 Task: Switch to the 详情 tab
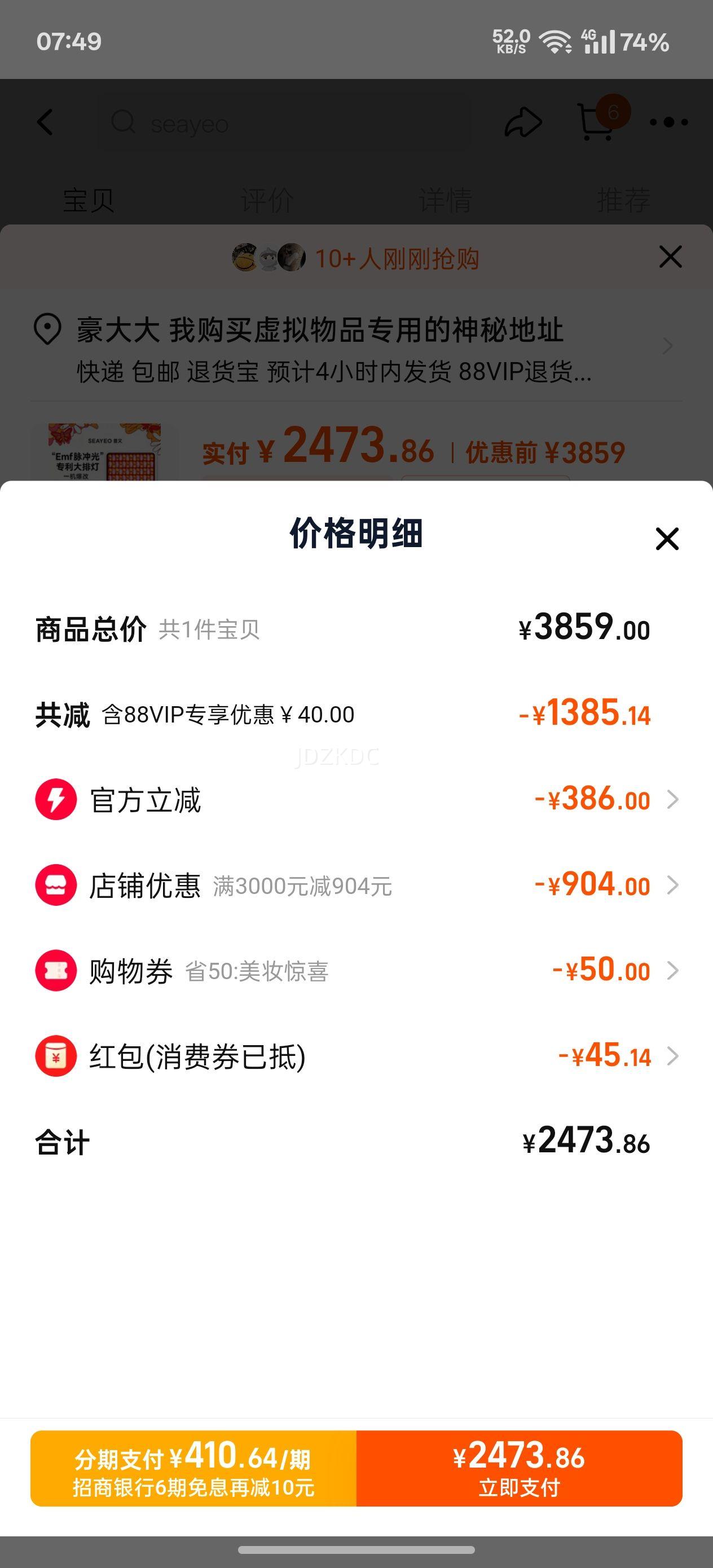coord(444,197)
